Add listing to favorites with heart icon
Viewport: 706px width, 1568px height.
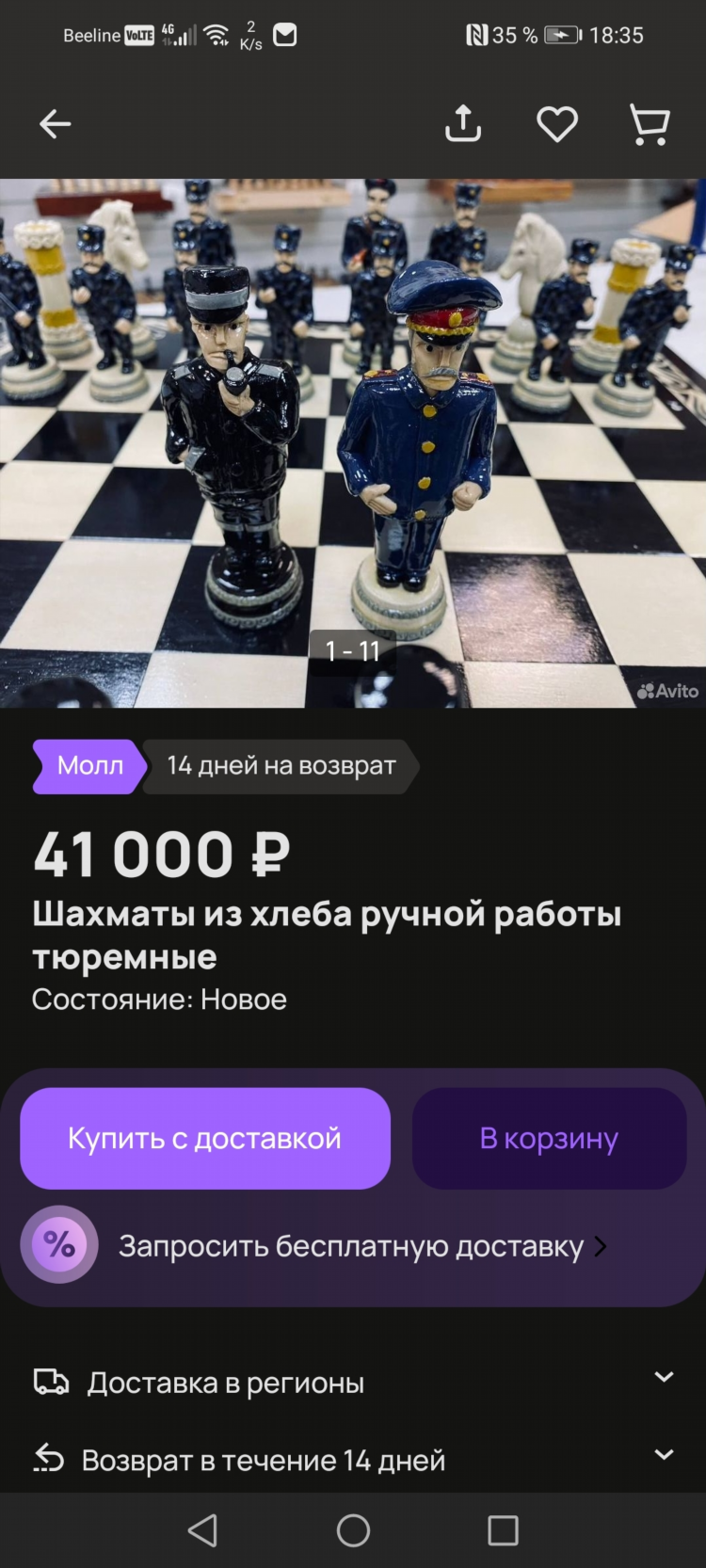(557, 124)
